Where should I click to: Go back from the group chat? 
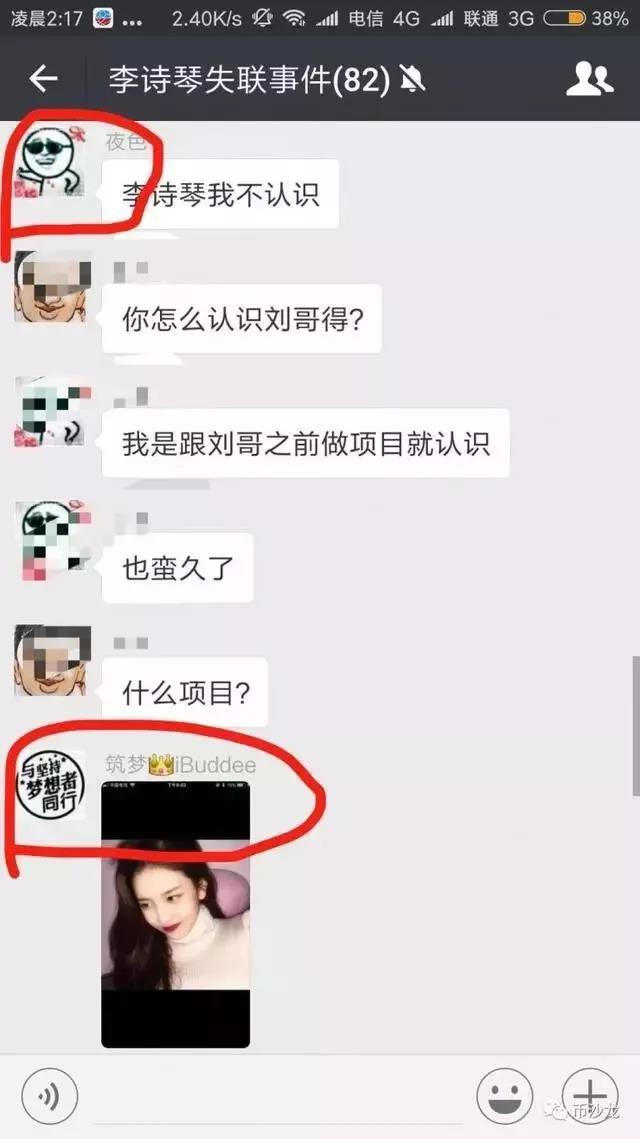43,79
